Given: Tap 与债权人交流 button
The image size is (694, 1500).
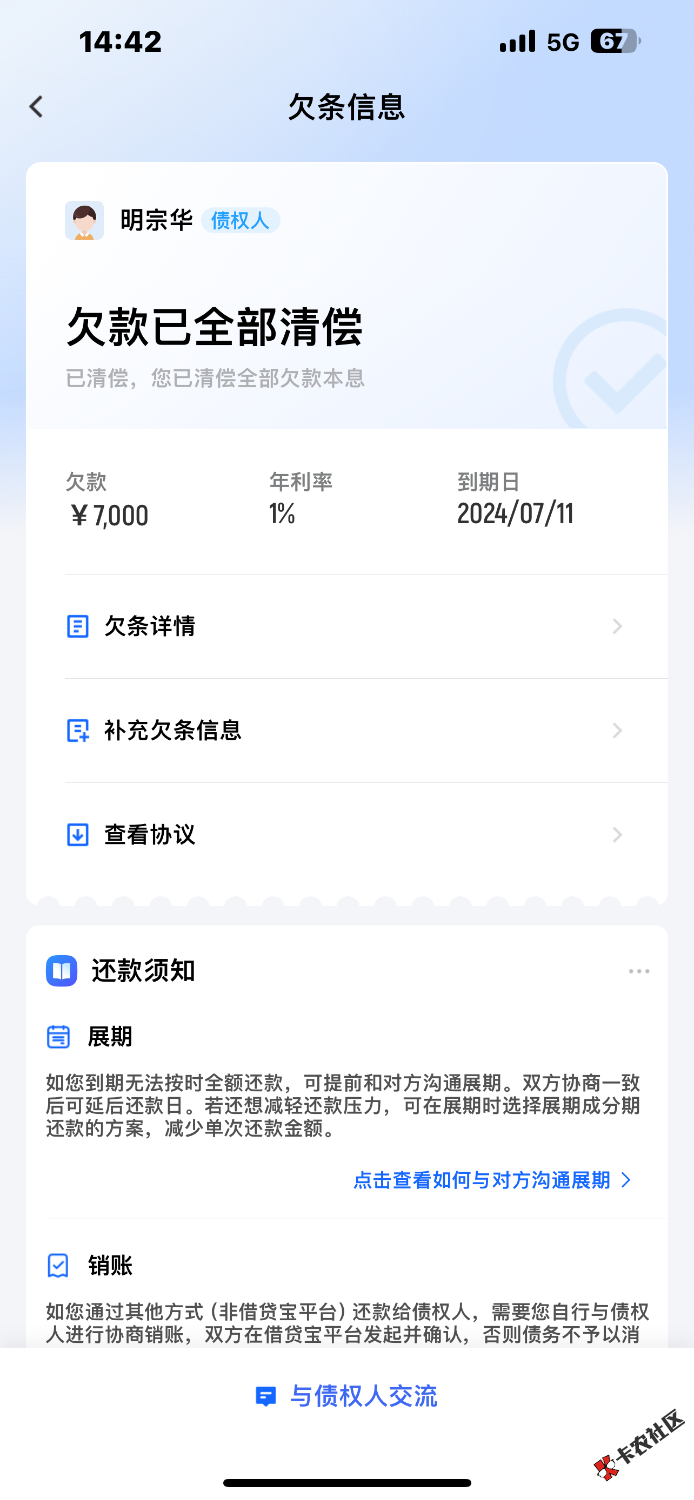Looking at the screenshot, I should click(x=347, y=1397).
